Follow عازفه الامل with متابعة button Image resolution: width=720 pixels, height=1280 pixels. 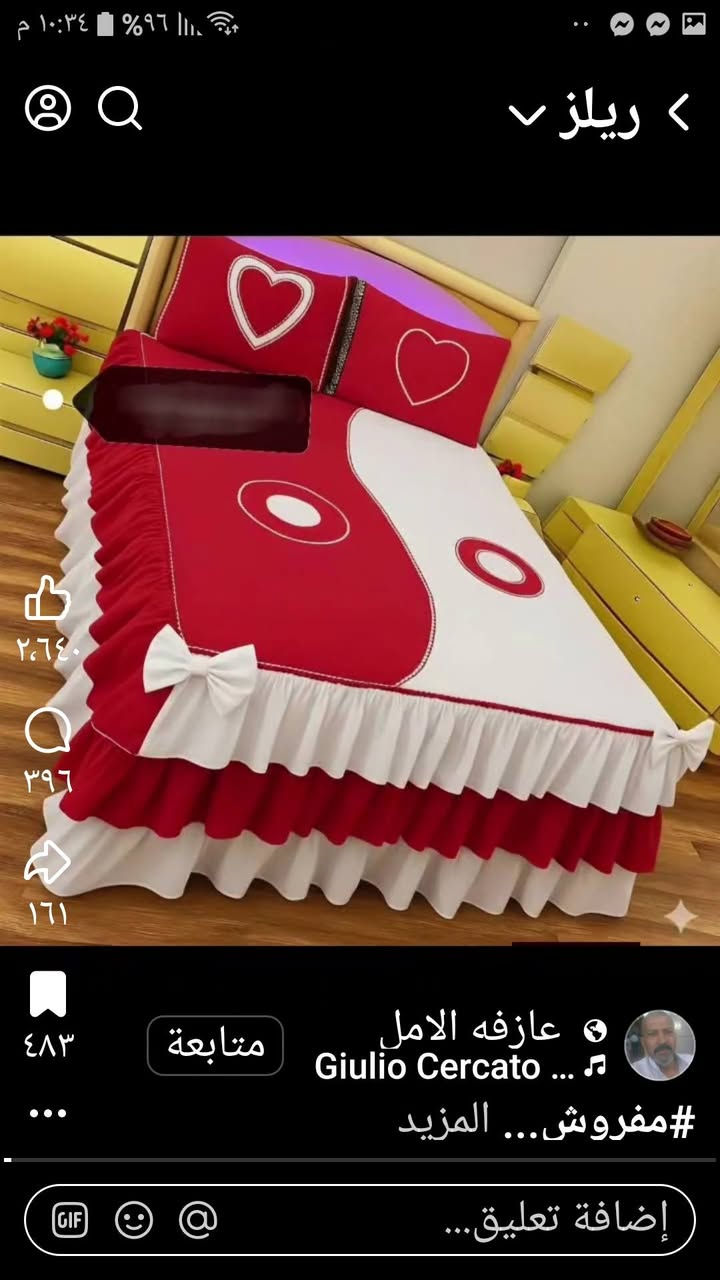[215, 1045]
